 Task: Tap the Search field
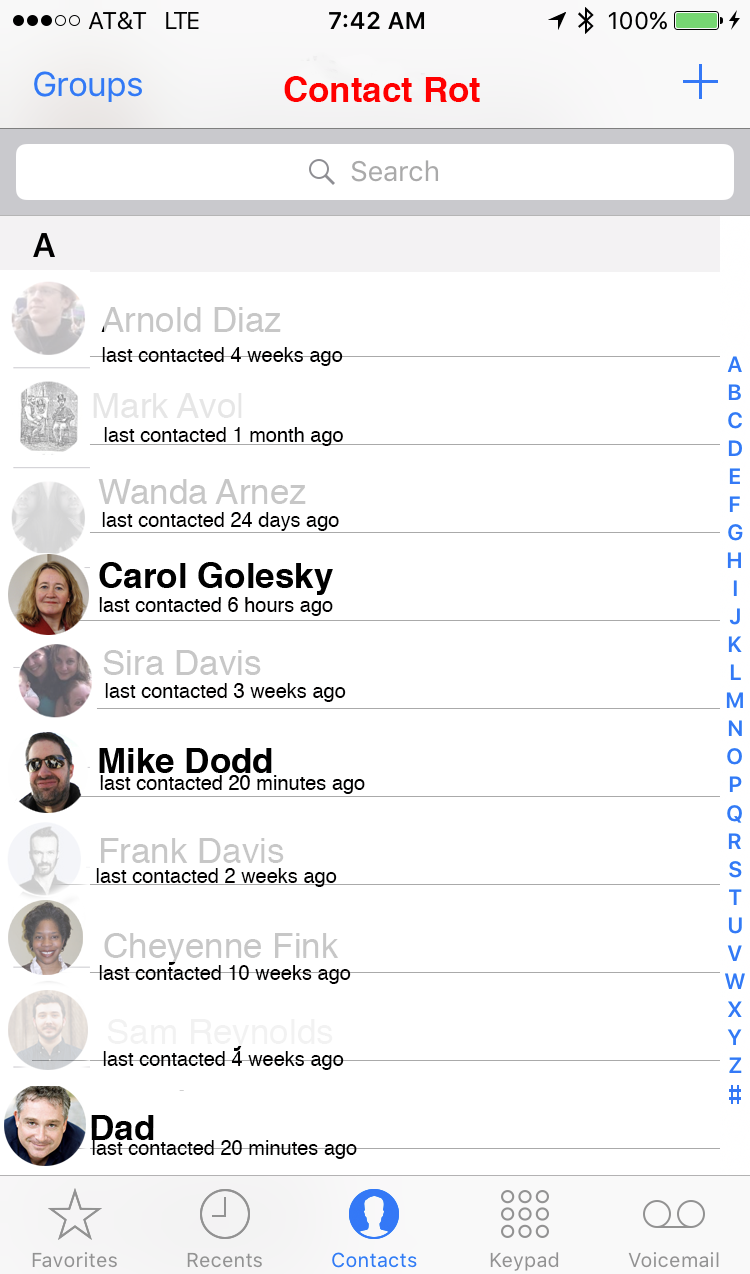(x=375, y=172)
